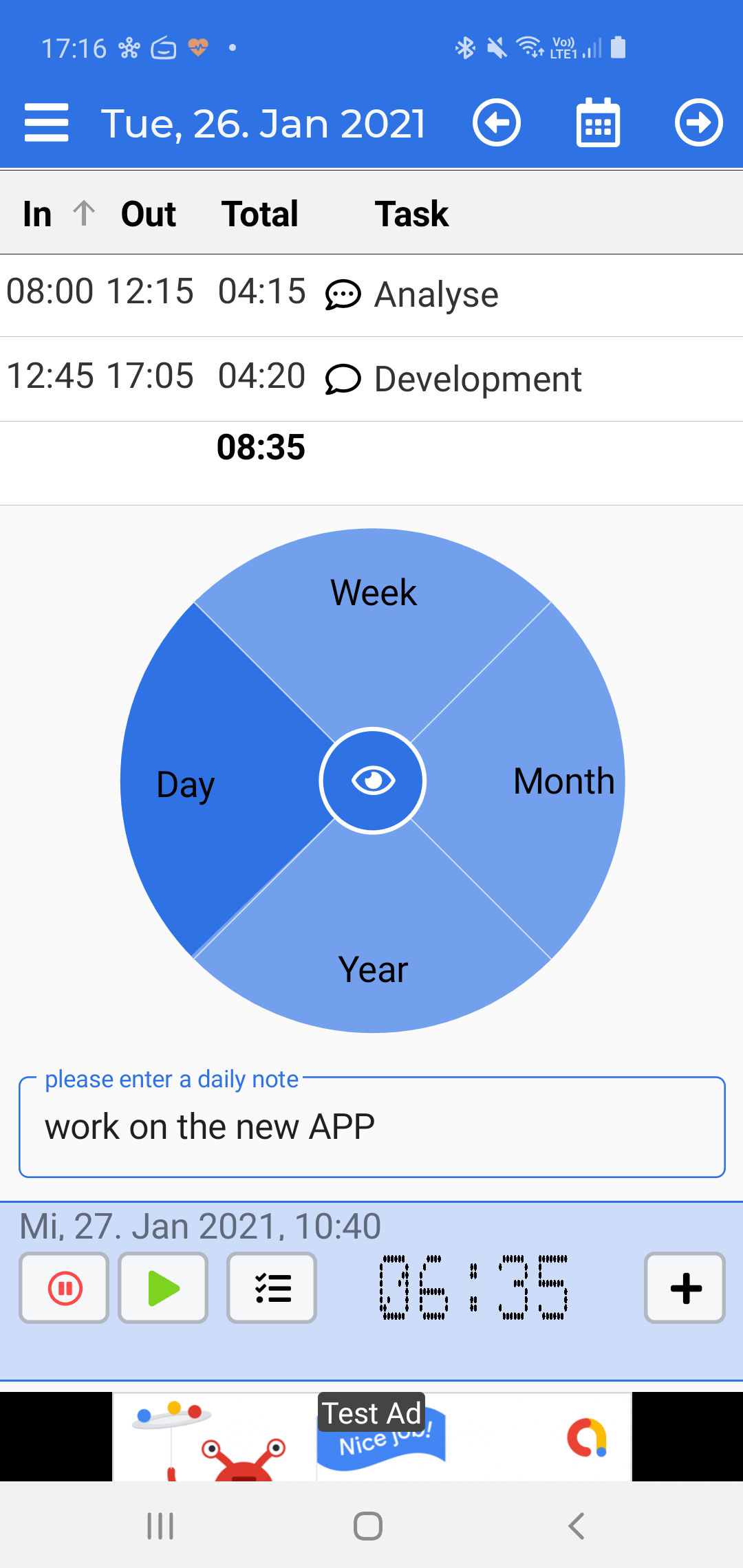Sort entries by the In column
The image size is (743, 1568).
coord(37,214)
